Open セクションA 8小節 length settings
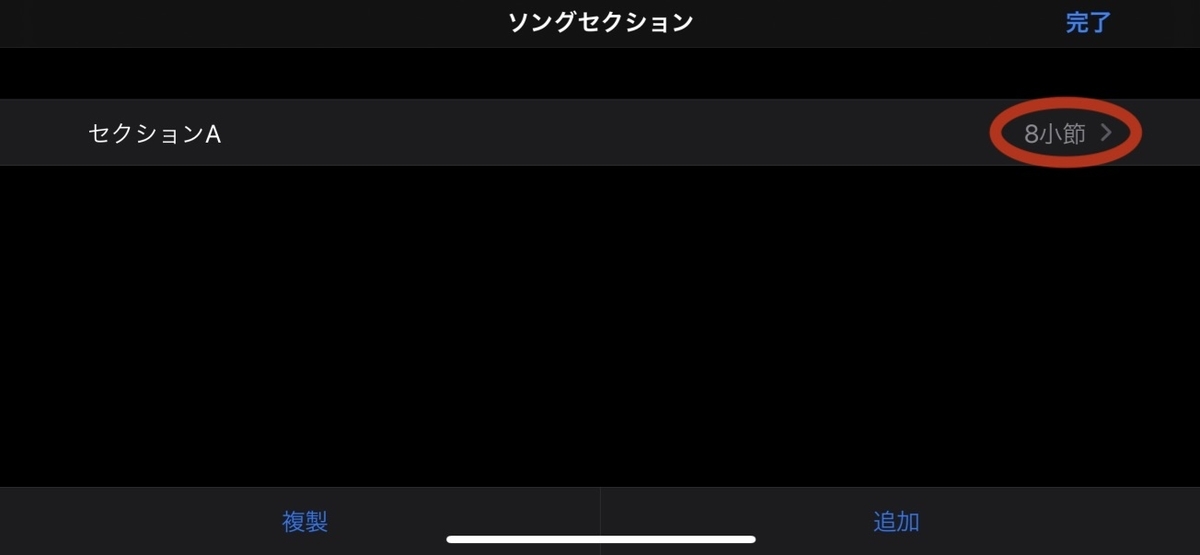 [x=1066, y=133]
